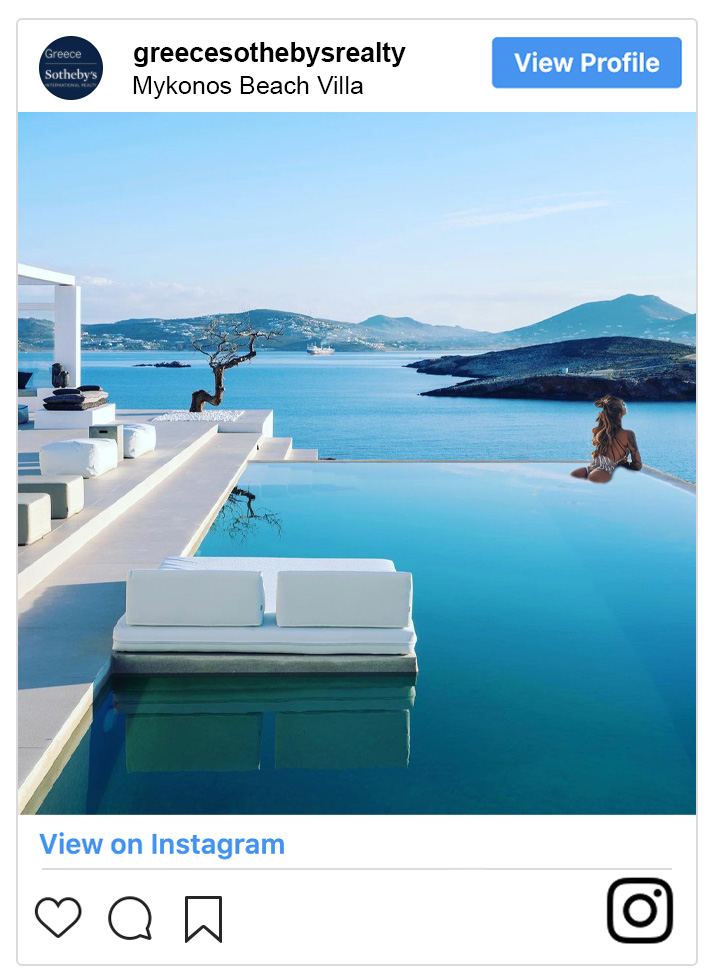Viewport: 714px width, 979px height.
Task: Tap the Instagram camera logo icon
Action: tap(640, 910)
